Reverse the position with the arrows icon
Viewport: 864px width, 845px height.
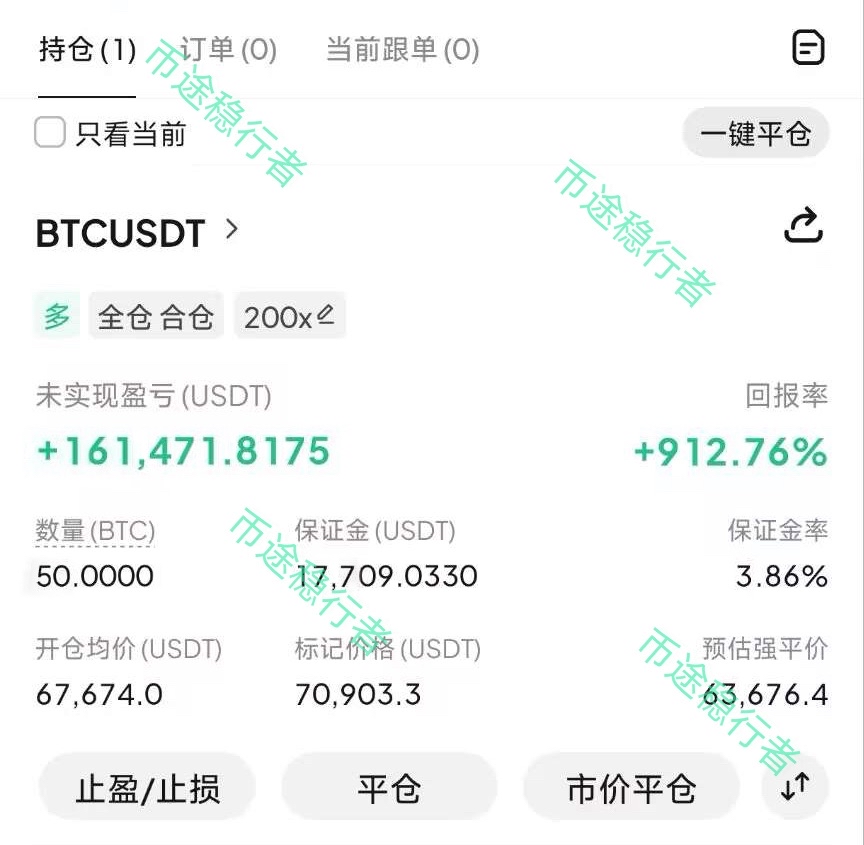point(795,788)
